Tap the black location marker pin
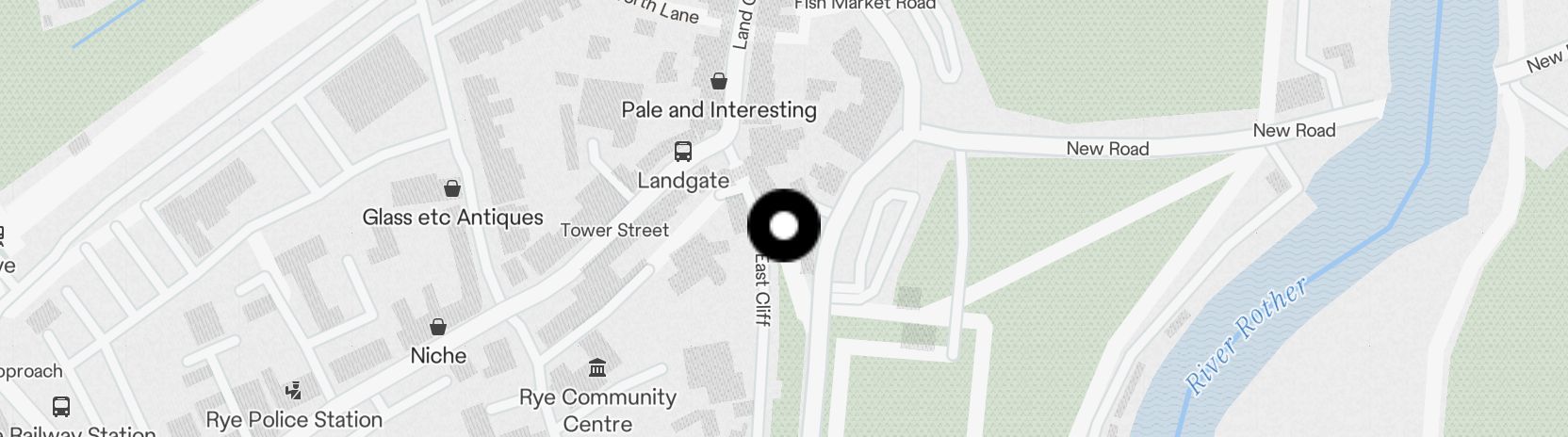The width and height of the screenshot is (1568, 437). coord(784,226)
